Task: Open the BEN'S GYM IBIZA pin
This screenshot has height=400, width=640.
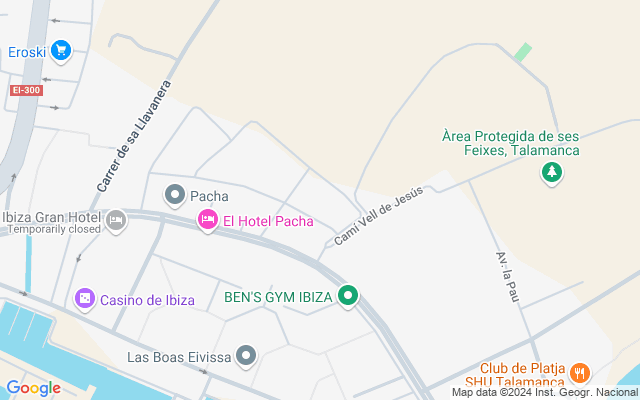Action: tap(348, 296)
